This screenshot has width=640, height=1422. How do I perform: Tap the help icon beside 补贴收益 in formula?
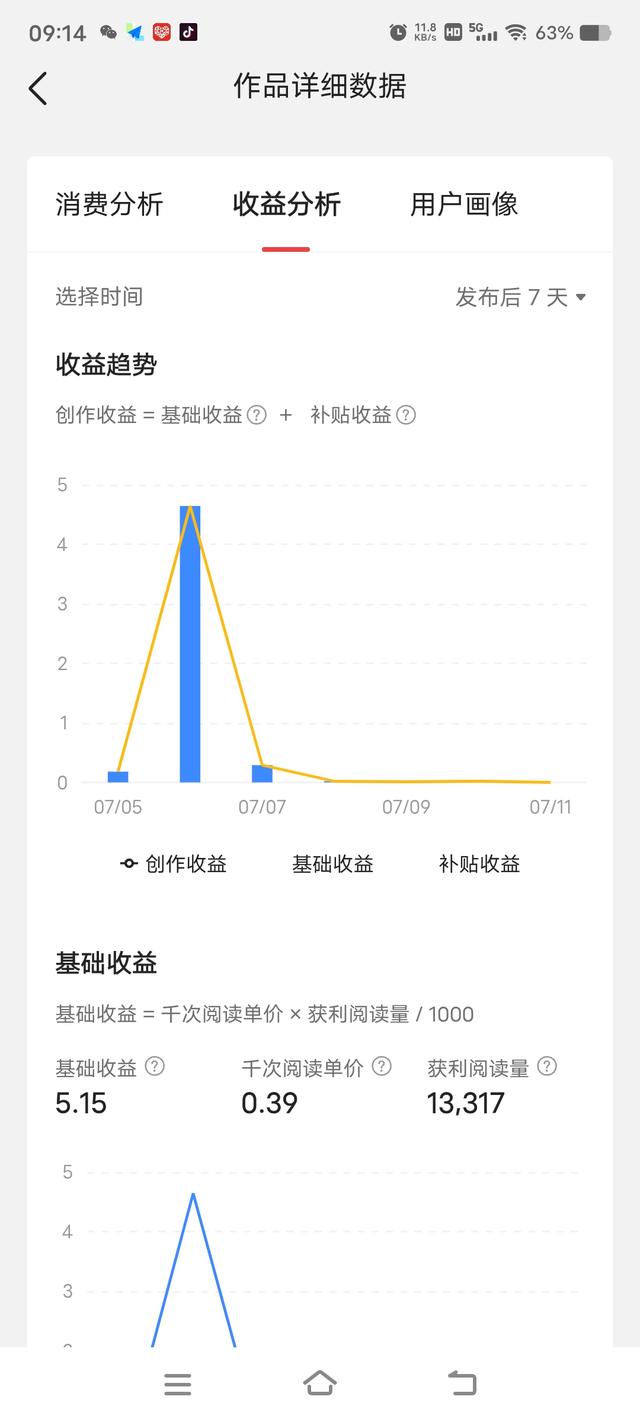point(406,415)
